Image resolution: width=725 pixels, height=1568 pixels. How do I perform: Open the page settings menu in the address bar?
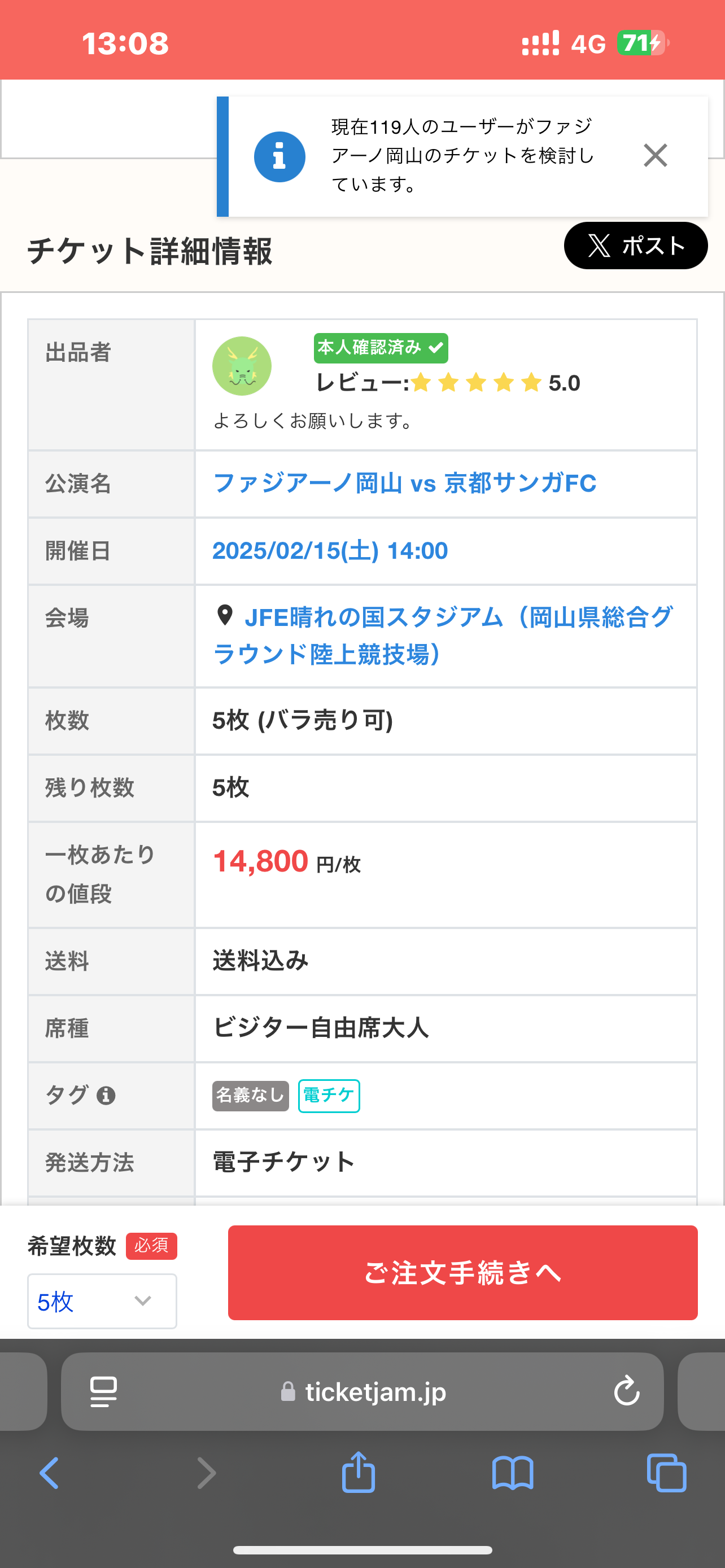(x=103, y=1391)
